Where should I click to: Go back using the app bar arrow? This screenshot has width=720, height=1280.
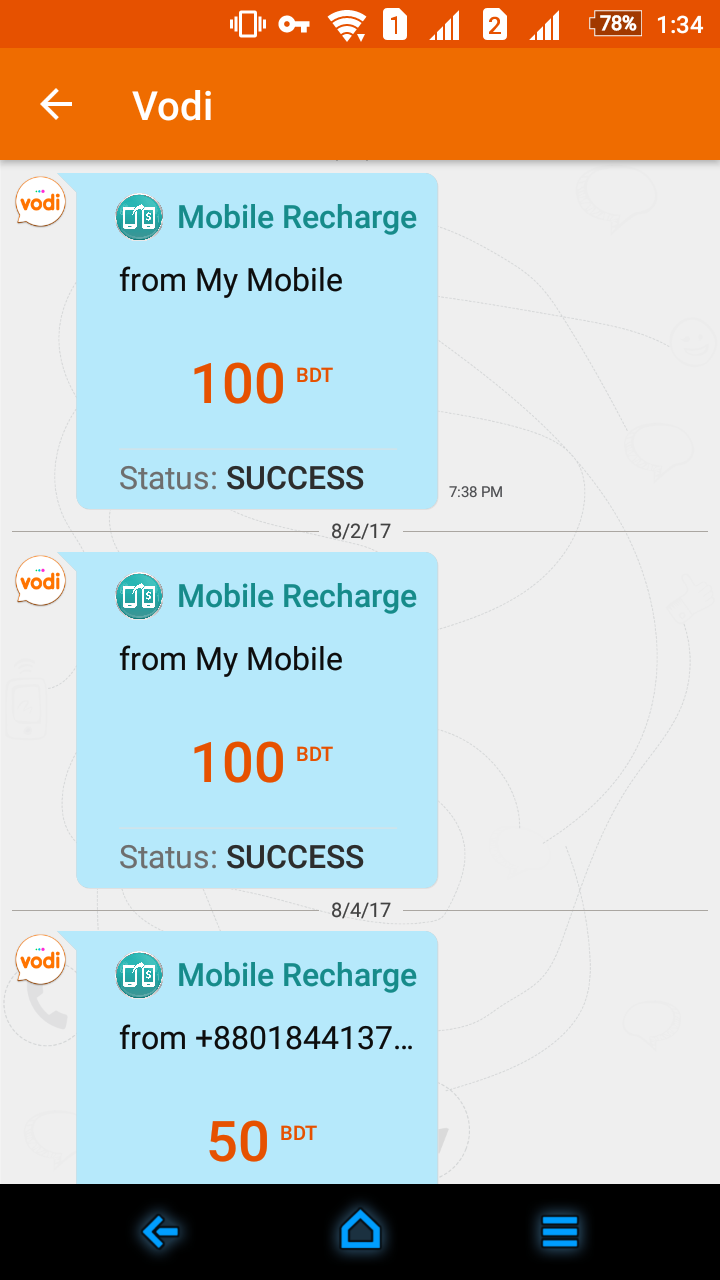pos(56,104)
